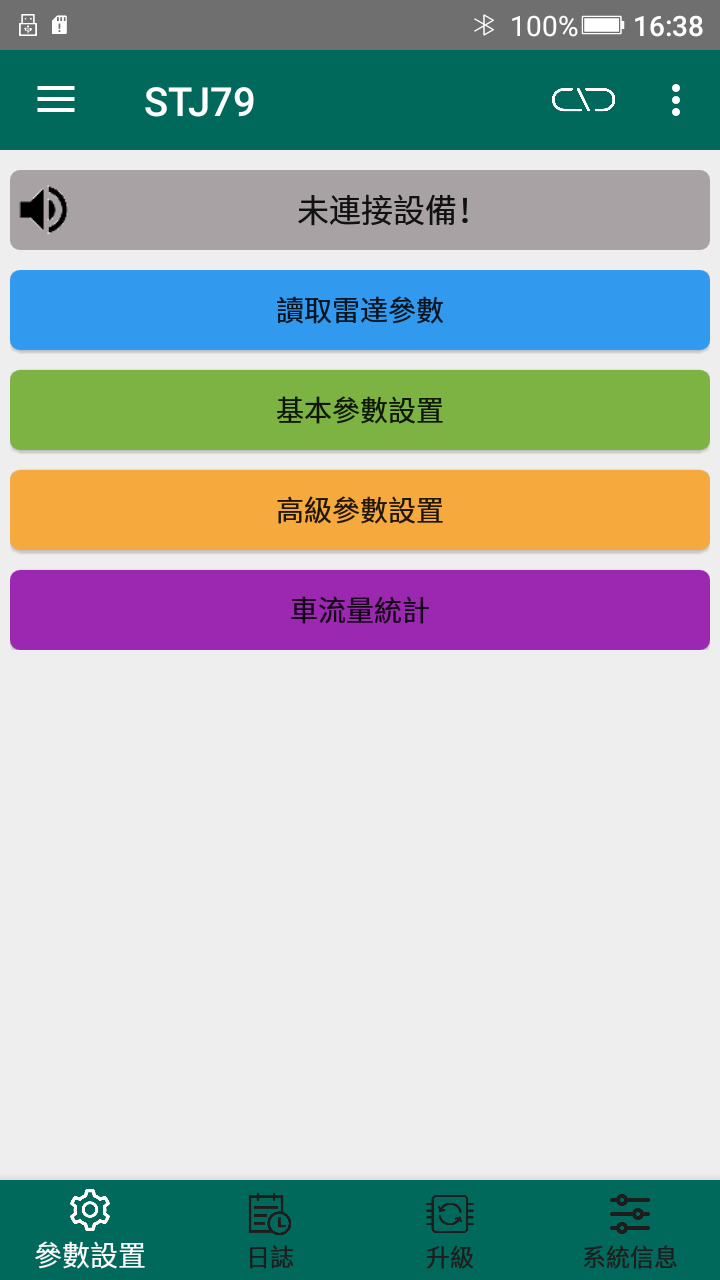Viewport: 720px width, 1280px height.
Task: Open the navigation drawer menu
Action: 55,99
